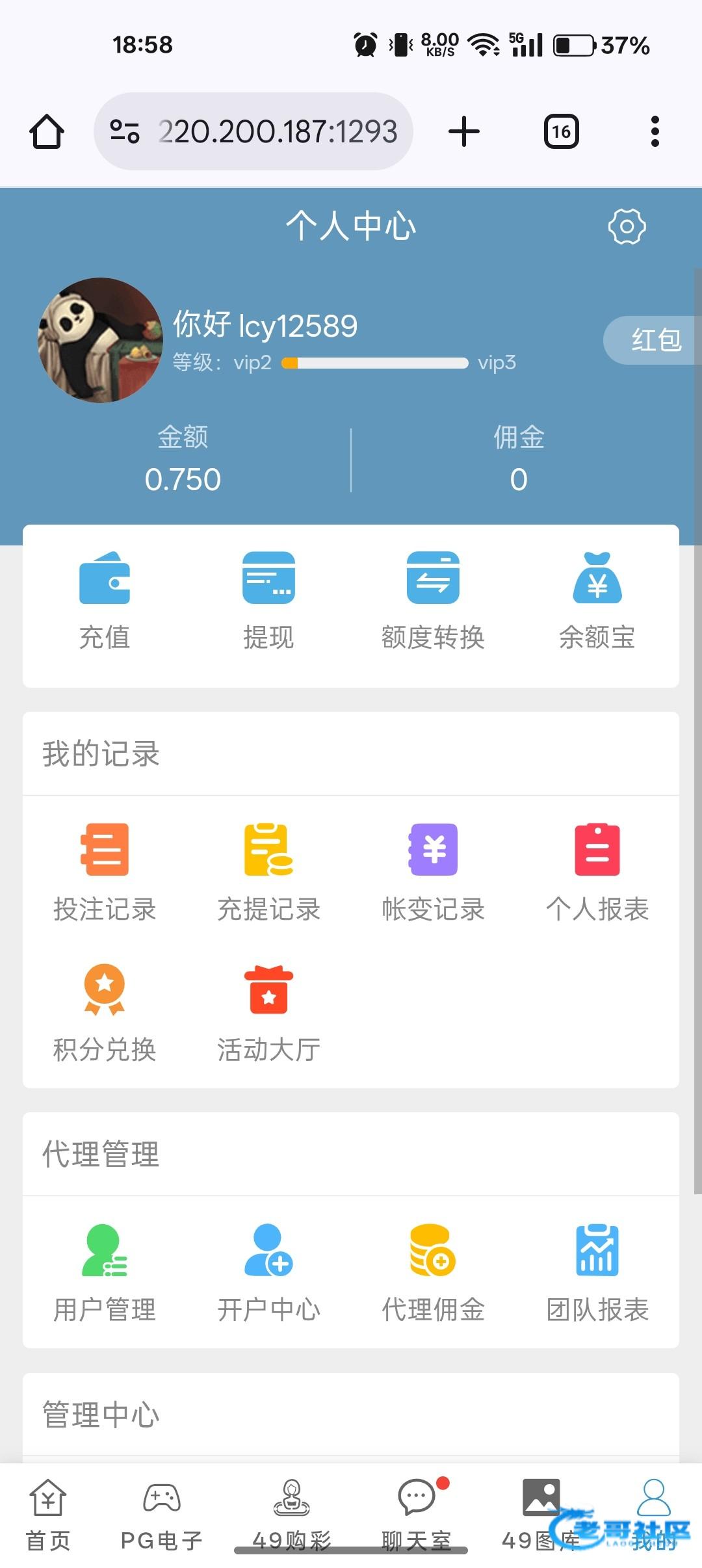Screen dimensions: 702x1568
Task: Open the browser overflow menu
Action: [655, 132]
